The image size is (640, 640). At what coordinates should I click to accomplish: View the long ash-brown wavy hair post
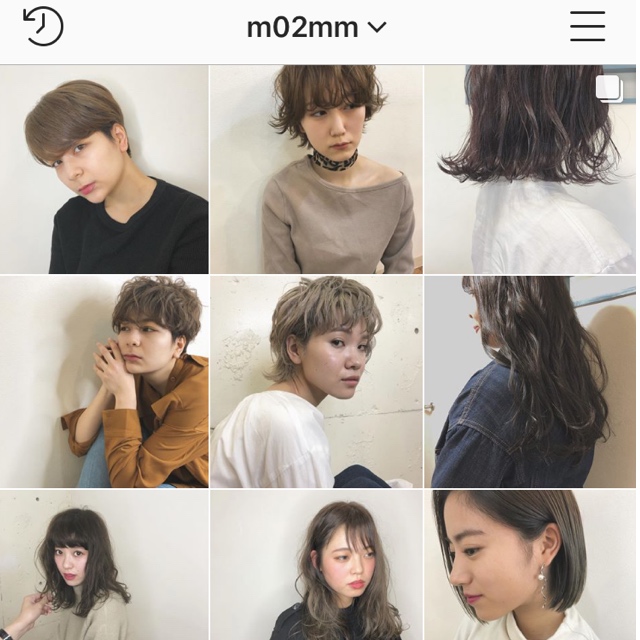[316, 565]
